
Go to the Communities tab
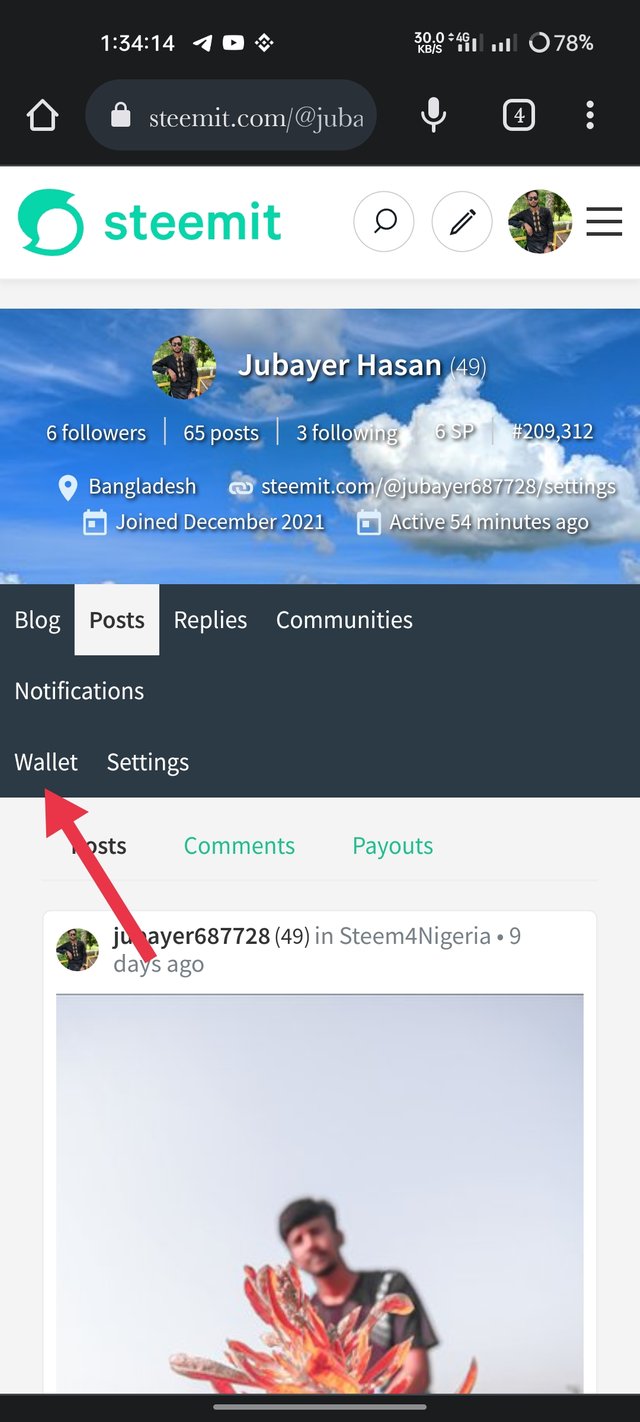[x=344, y=620]
